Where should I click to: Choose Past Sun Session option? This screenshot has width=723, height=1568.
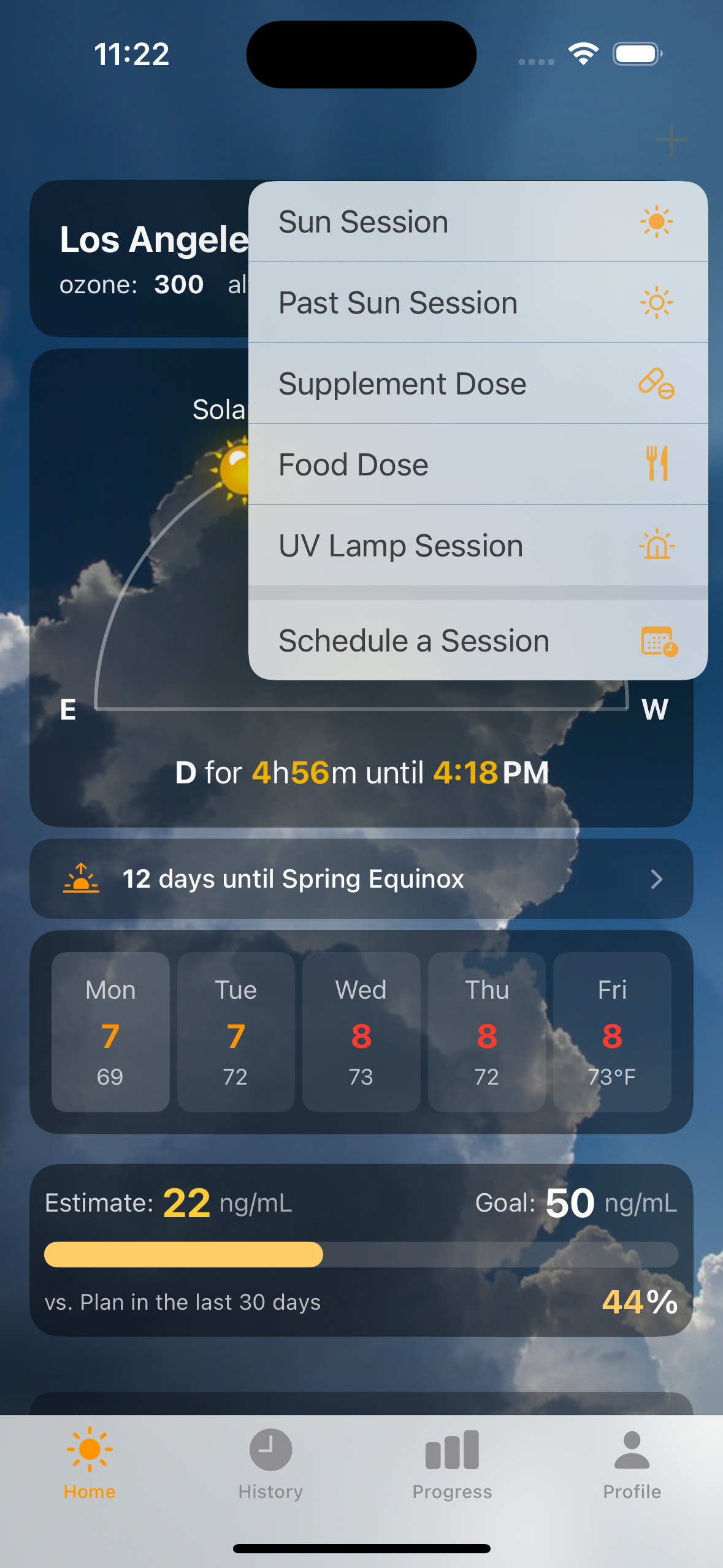pyautogui.click(x=477, y=303)
